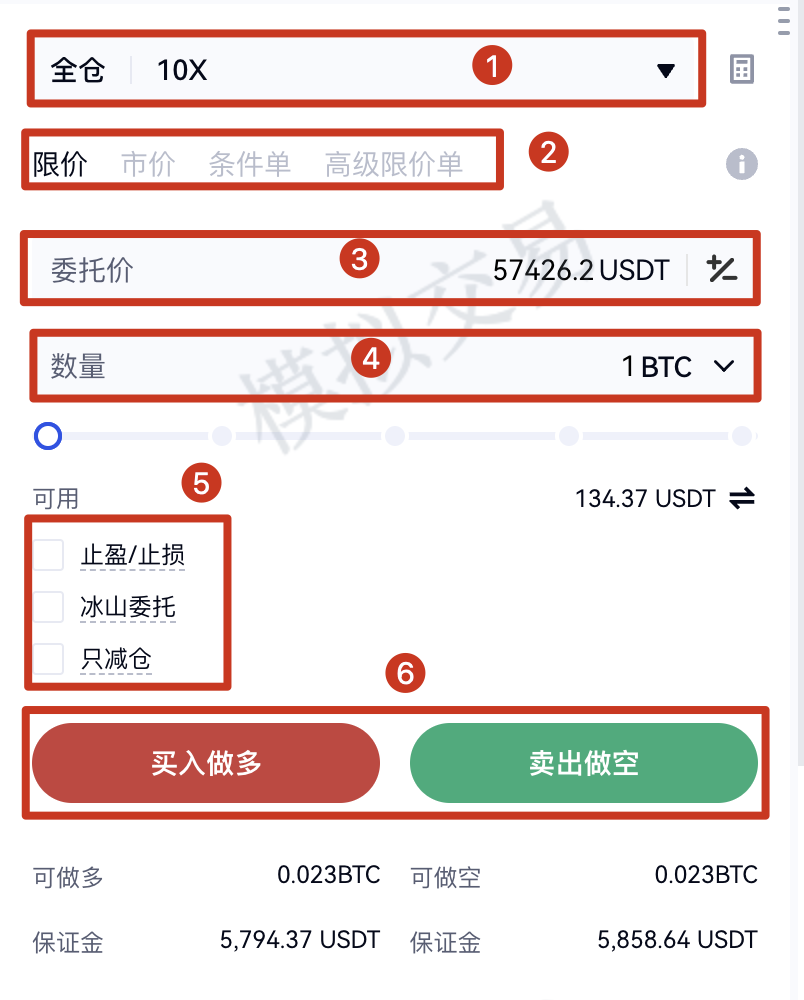Switch to the 条件单 tab
The height and width of the screenshot is (1000, 804).
pos(249,164)
